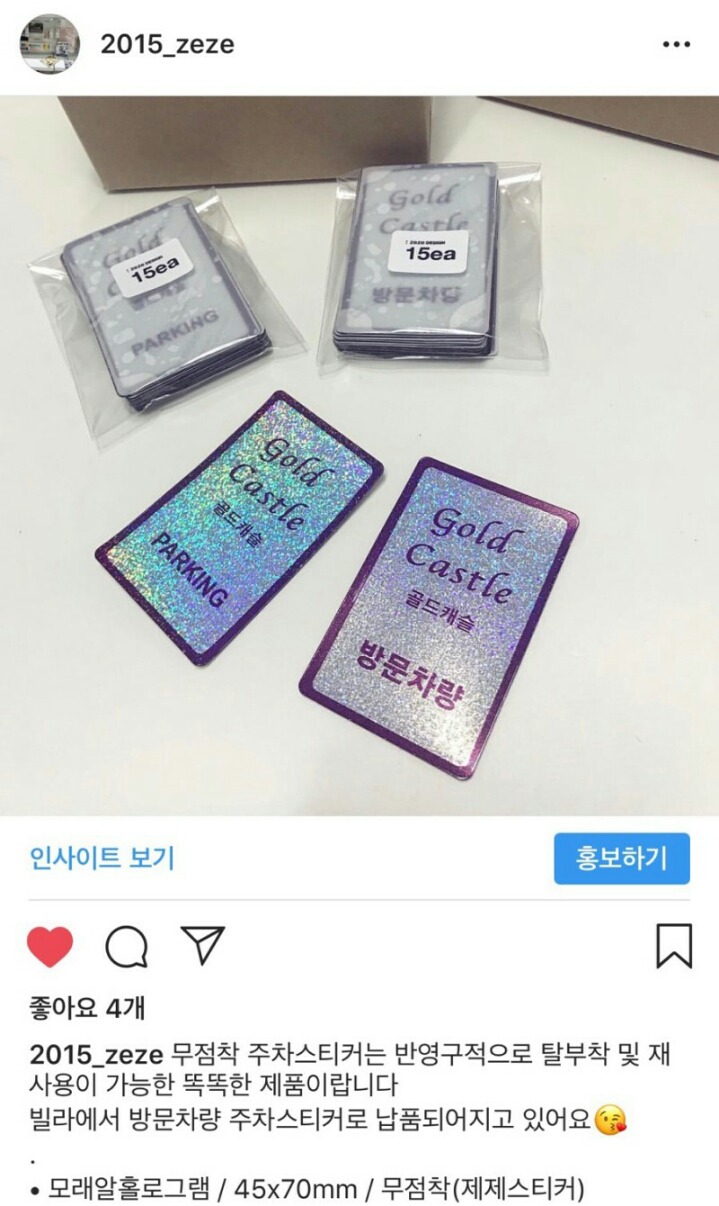Open the 2015_zeze username at top
Image resolution: width=719 pixels, height=1206 pixels.
[167, 45]
